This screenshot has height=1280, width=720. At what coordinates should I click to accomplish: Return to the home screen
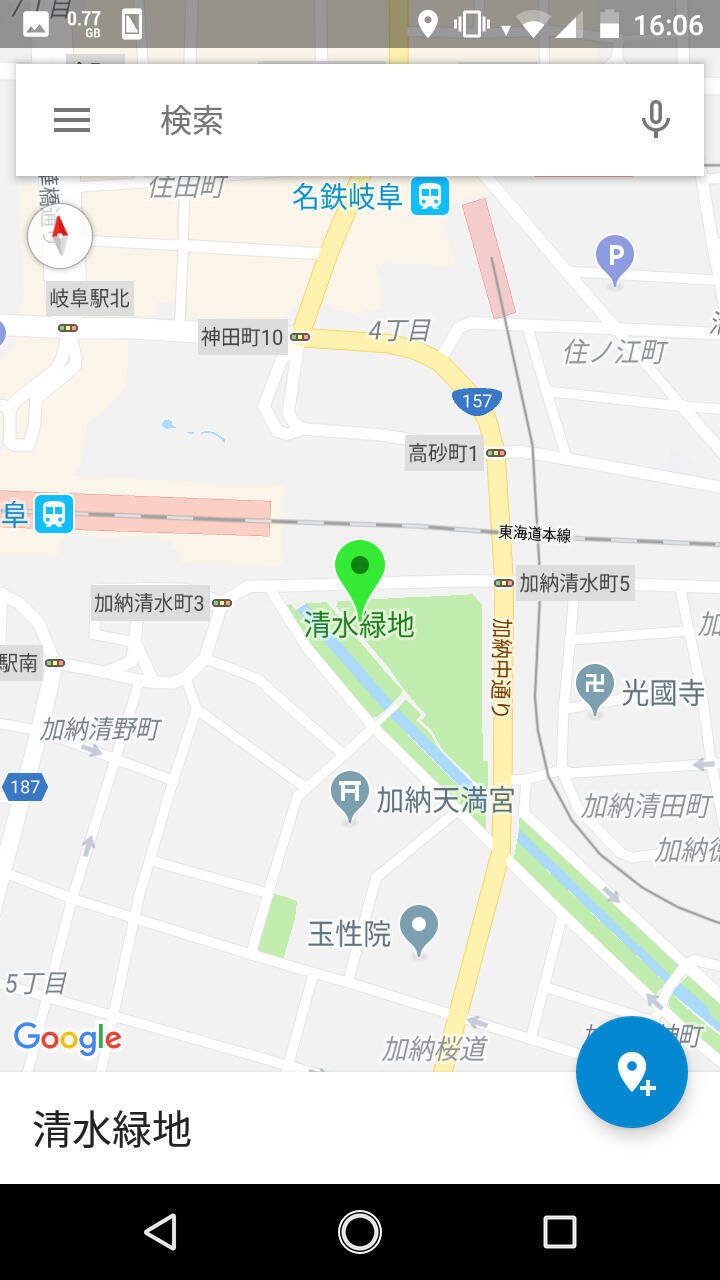pyautogui.click(x=360, y=1232)
